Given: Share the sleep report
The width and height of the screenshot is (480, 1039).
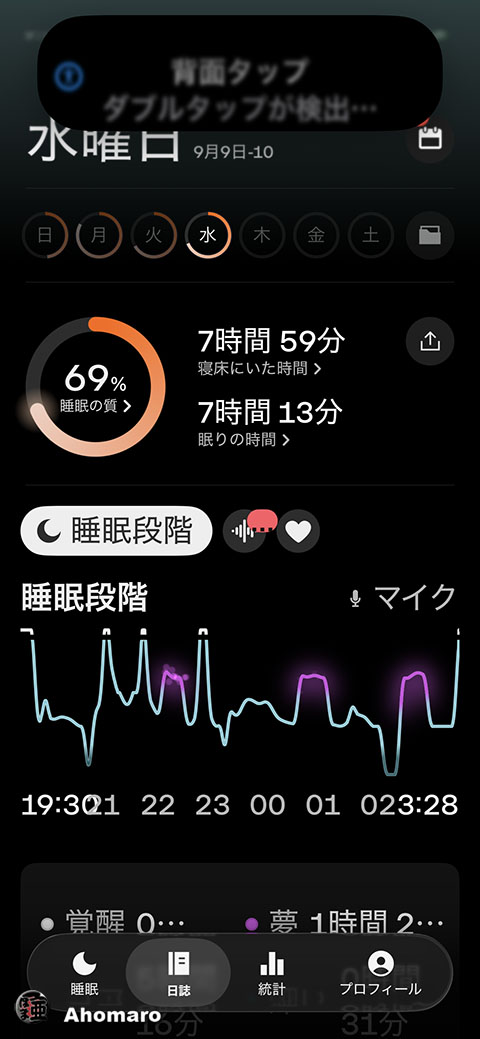Looking at the screenshot, I should tap(430, 342).
